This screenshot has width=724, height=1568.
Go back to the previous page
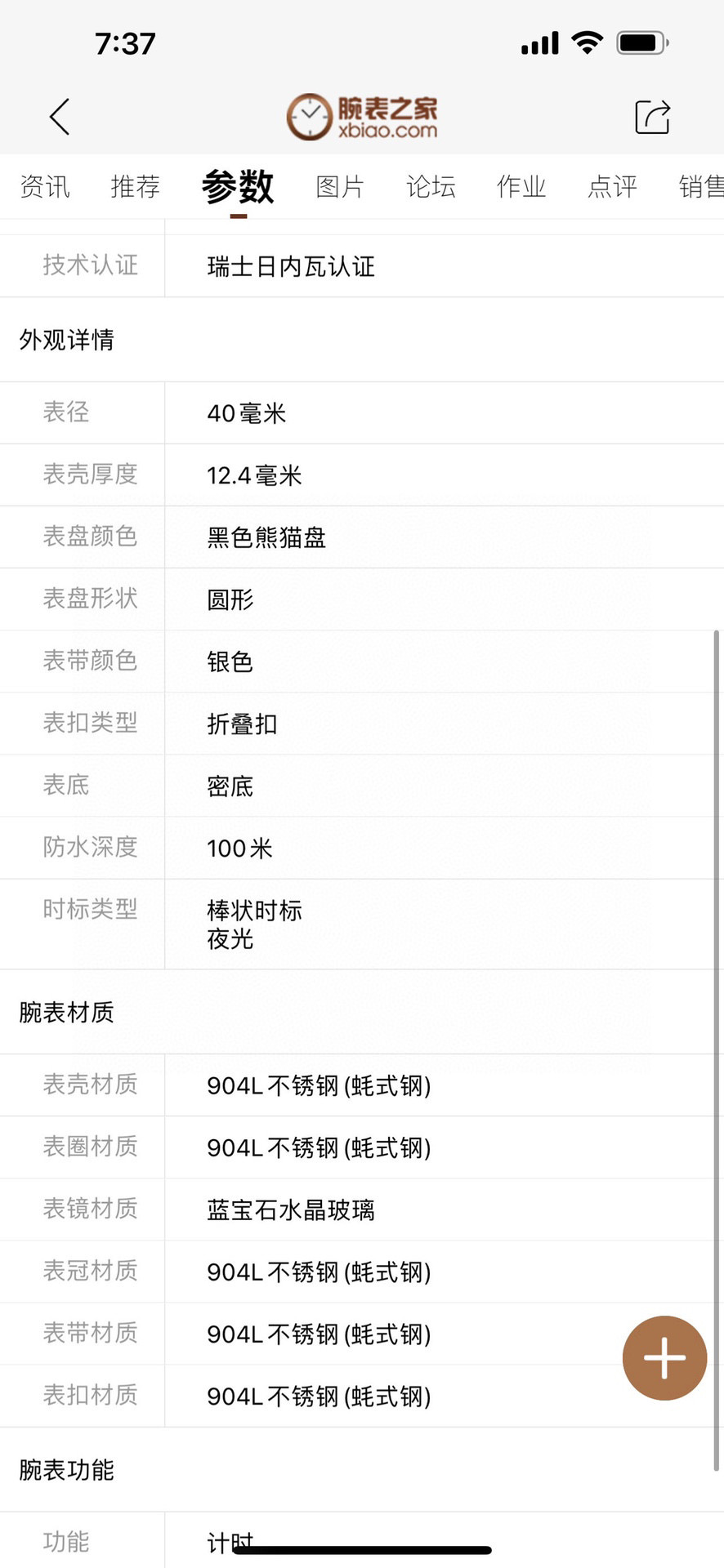[60, 117]
